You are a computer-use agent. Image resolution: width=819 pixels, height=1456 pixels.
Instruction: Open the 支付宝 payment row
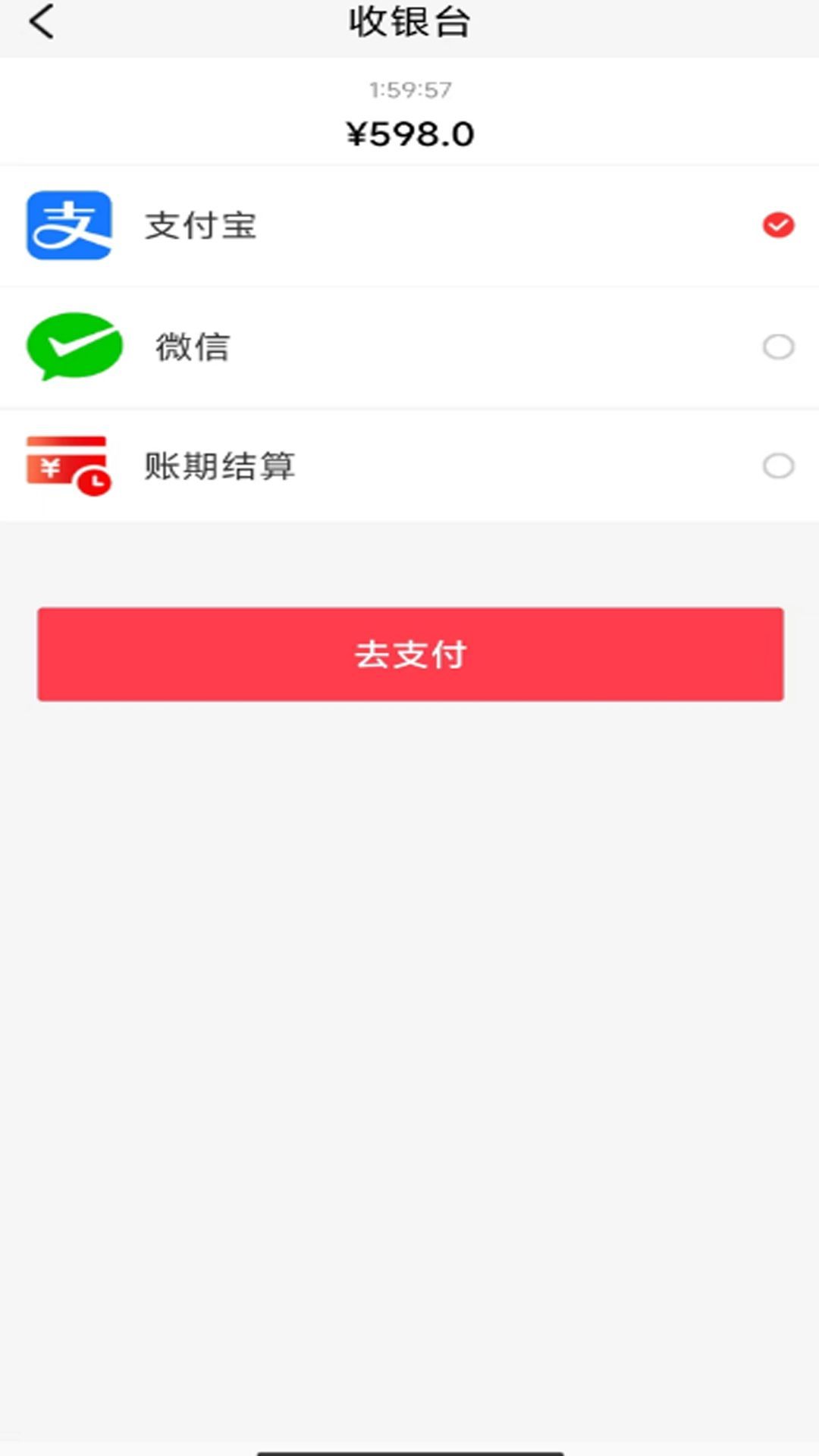tap(409, 225)
